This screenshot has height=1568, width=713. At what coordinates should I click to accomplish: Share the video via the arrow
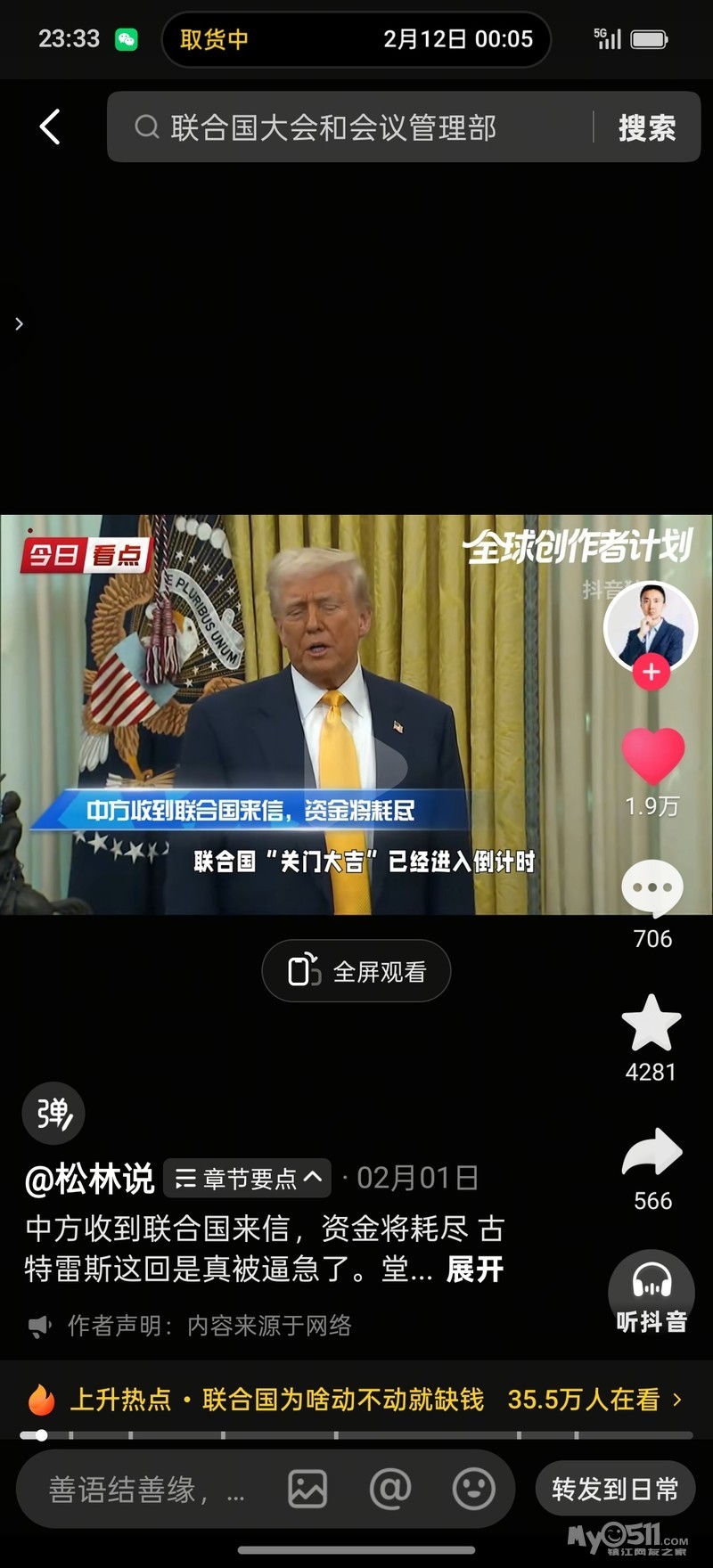pyautogui.click(x=652, y=1153)
